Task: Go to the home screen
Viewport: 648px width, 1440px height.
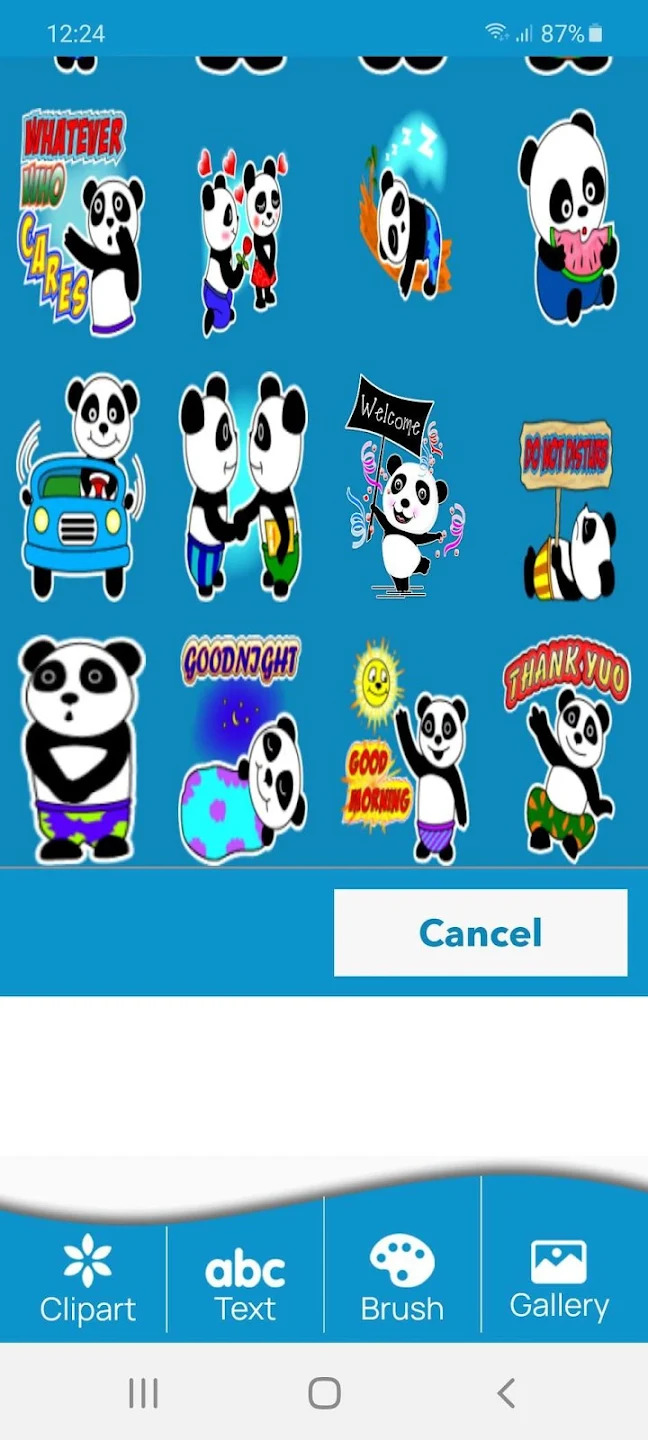Action: tap(324, 1392)
